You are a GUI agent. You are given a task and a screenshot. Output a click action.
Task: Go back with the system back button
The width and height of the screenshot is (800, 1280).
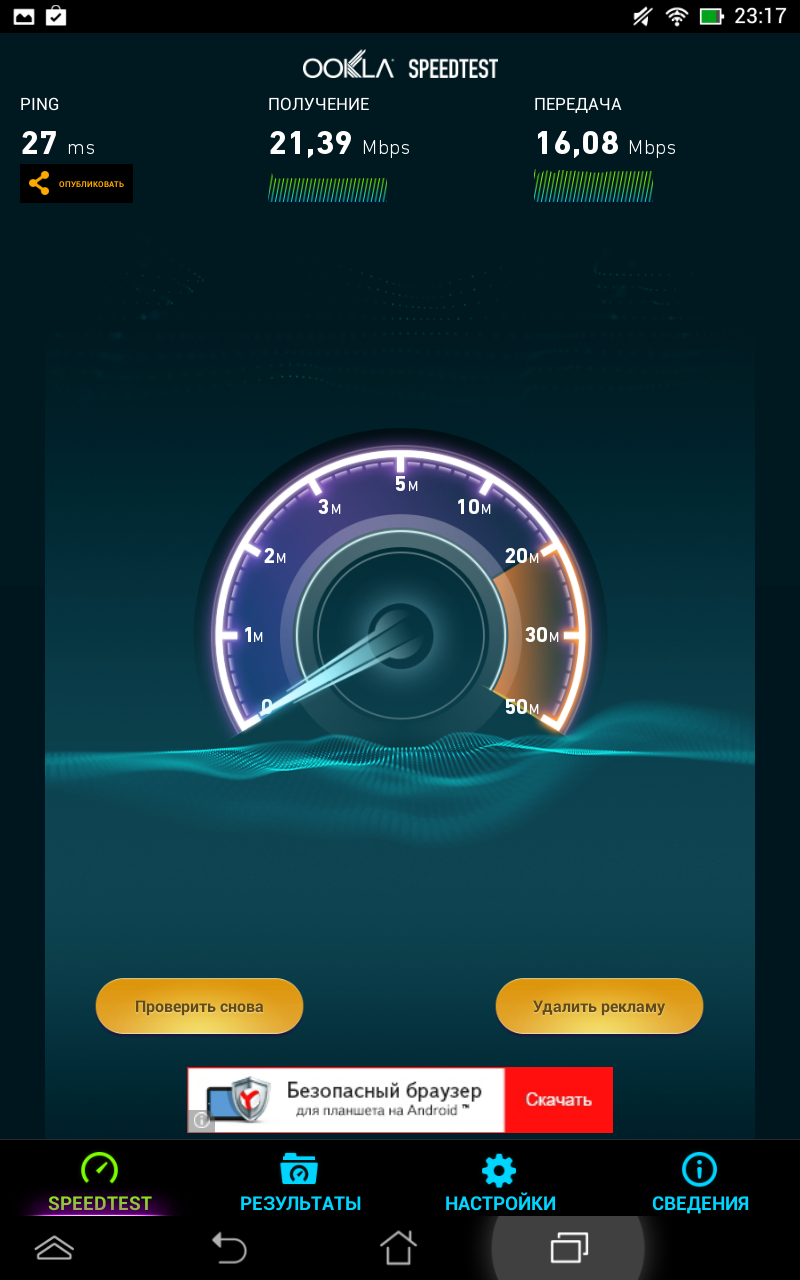tap(229, 1248)
